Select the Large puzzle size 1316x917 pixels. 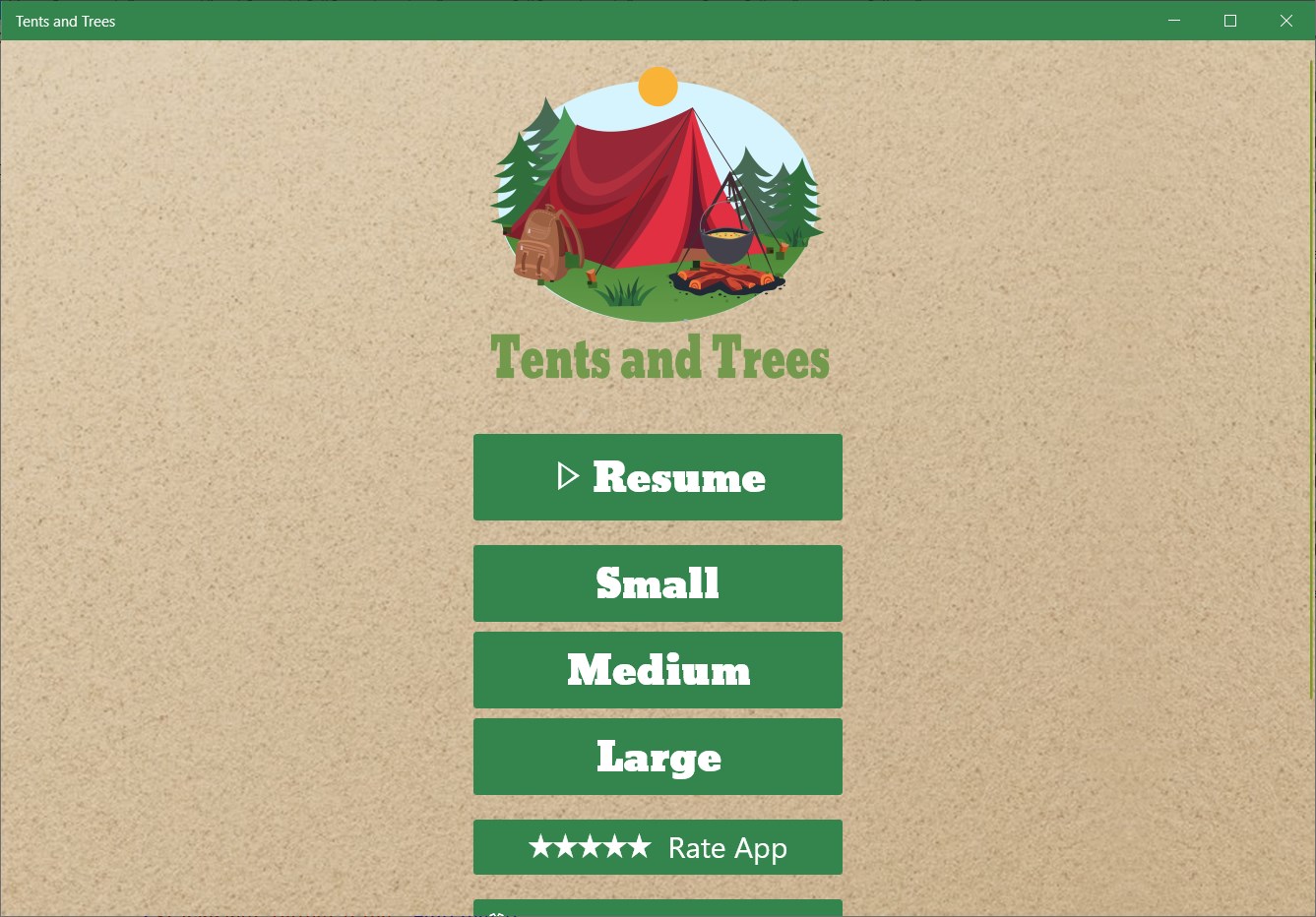point(658,757)
